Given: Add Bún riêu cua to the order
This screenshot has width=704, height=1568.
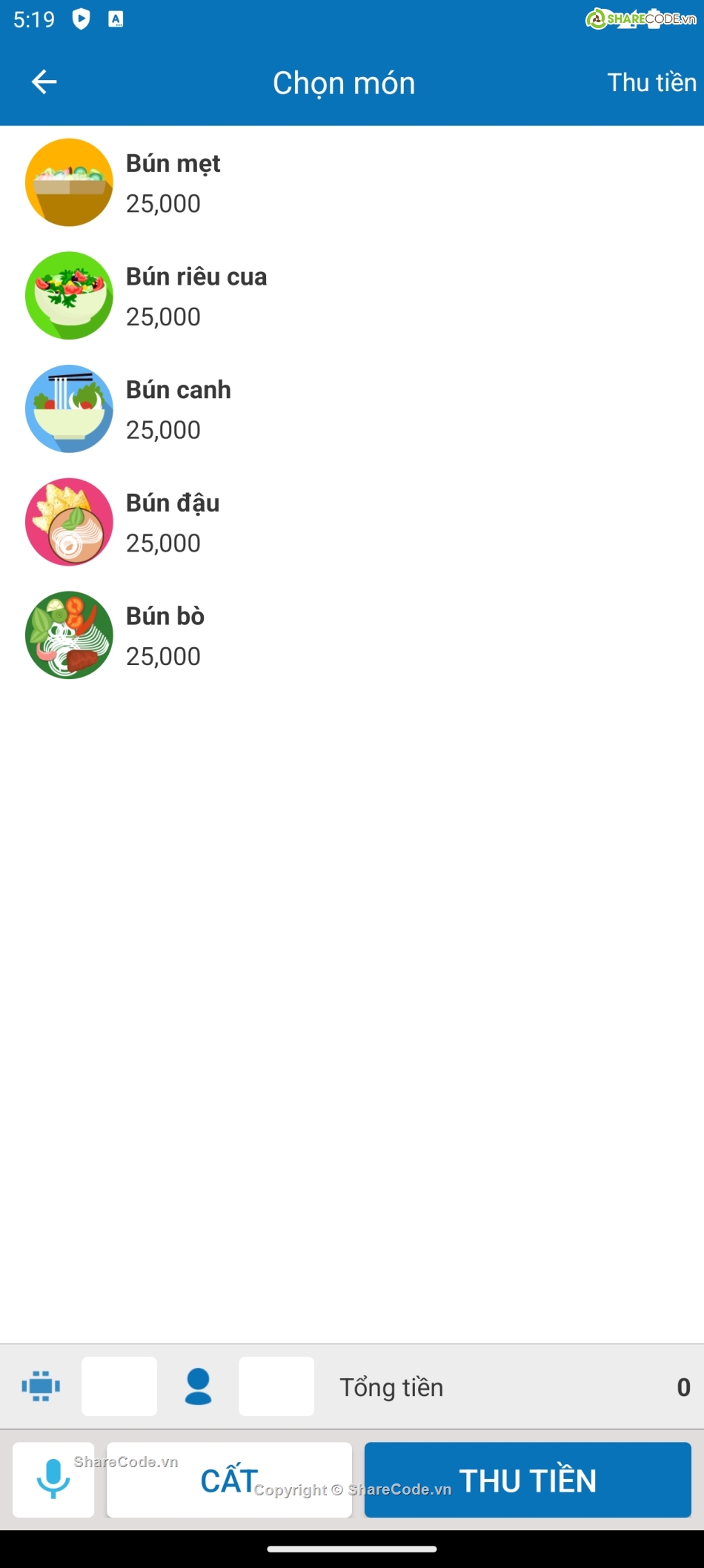Looking at the screenshot, I should point(196,296).
